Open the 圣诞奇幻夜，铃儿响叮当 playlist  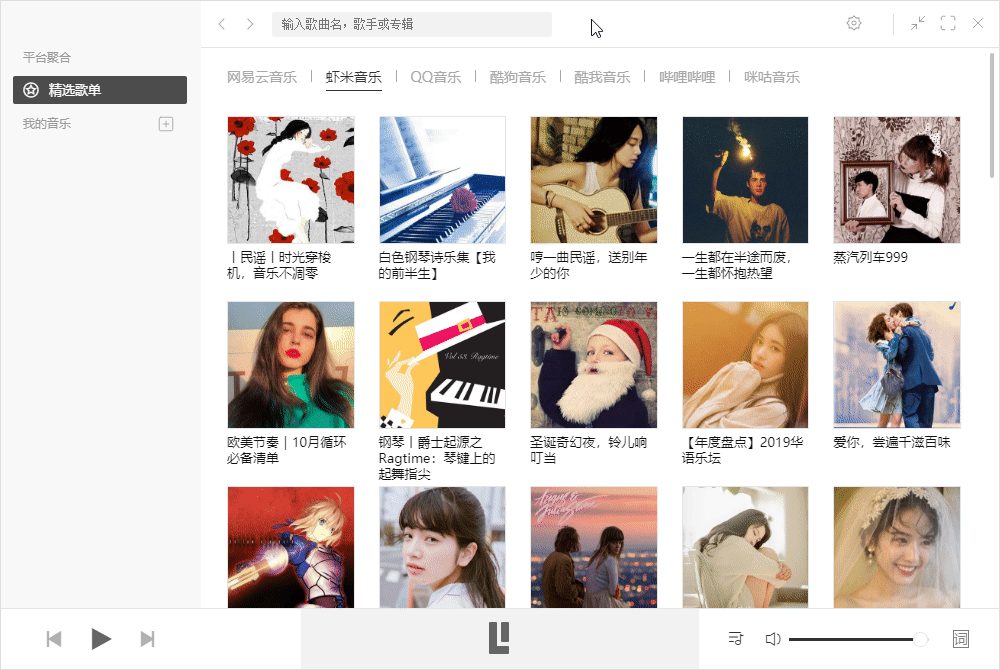593,365
